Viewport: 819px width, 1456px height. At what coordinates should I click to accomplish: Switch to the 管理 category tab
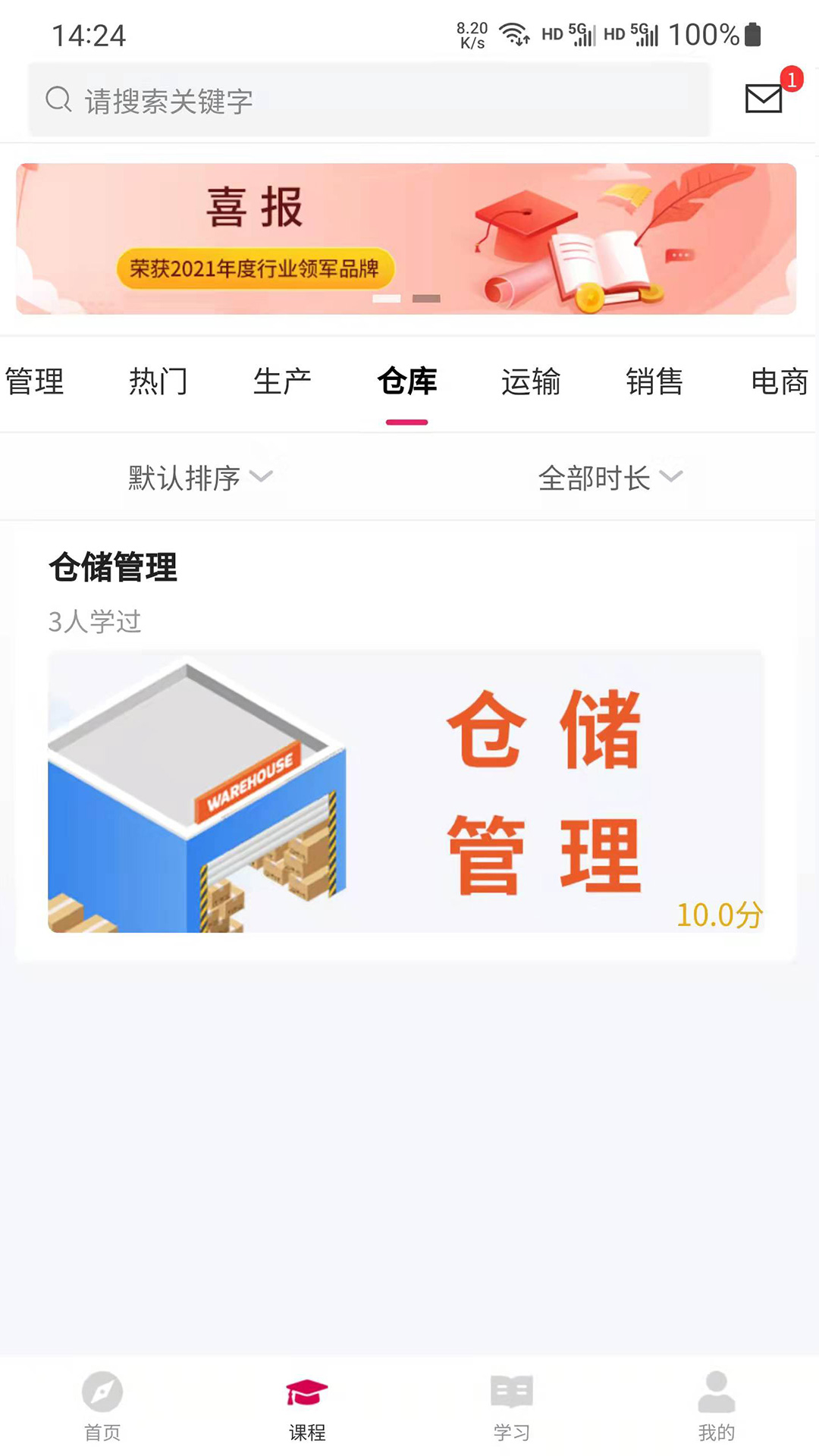pyautogui.click(x=34, y=381)
